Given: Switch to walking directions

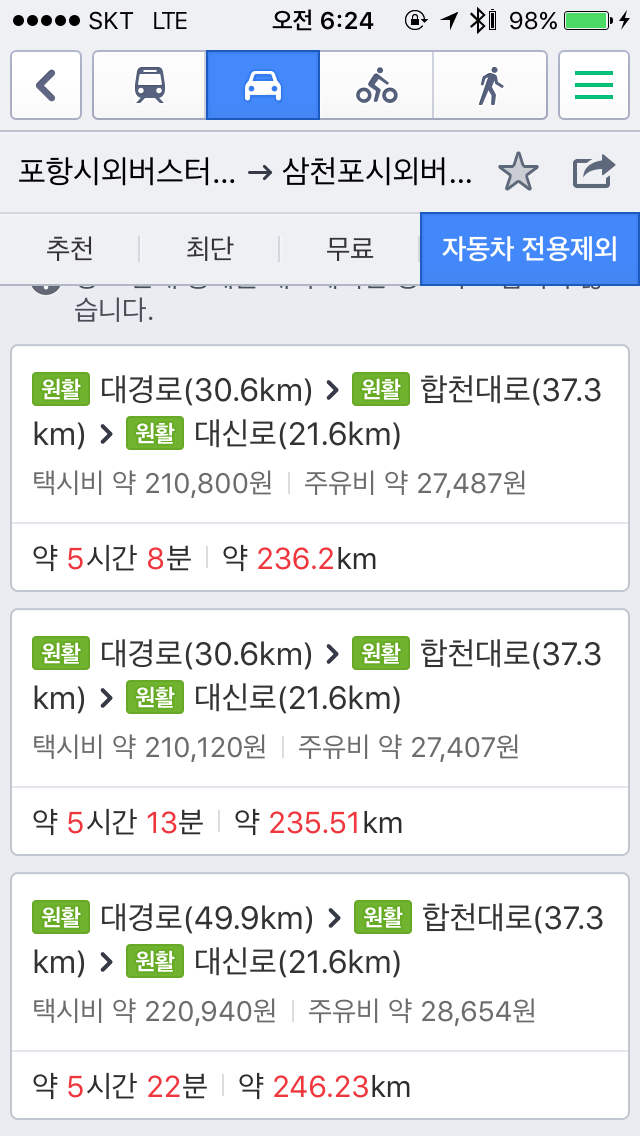Looking at the screenshot, I should click(489, 85).
